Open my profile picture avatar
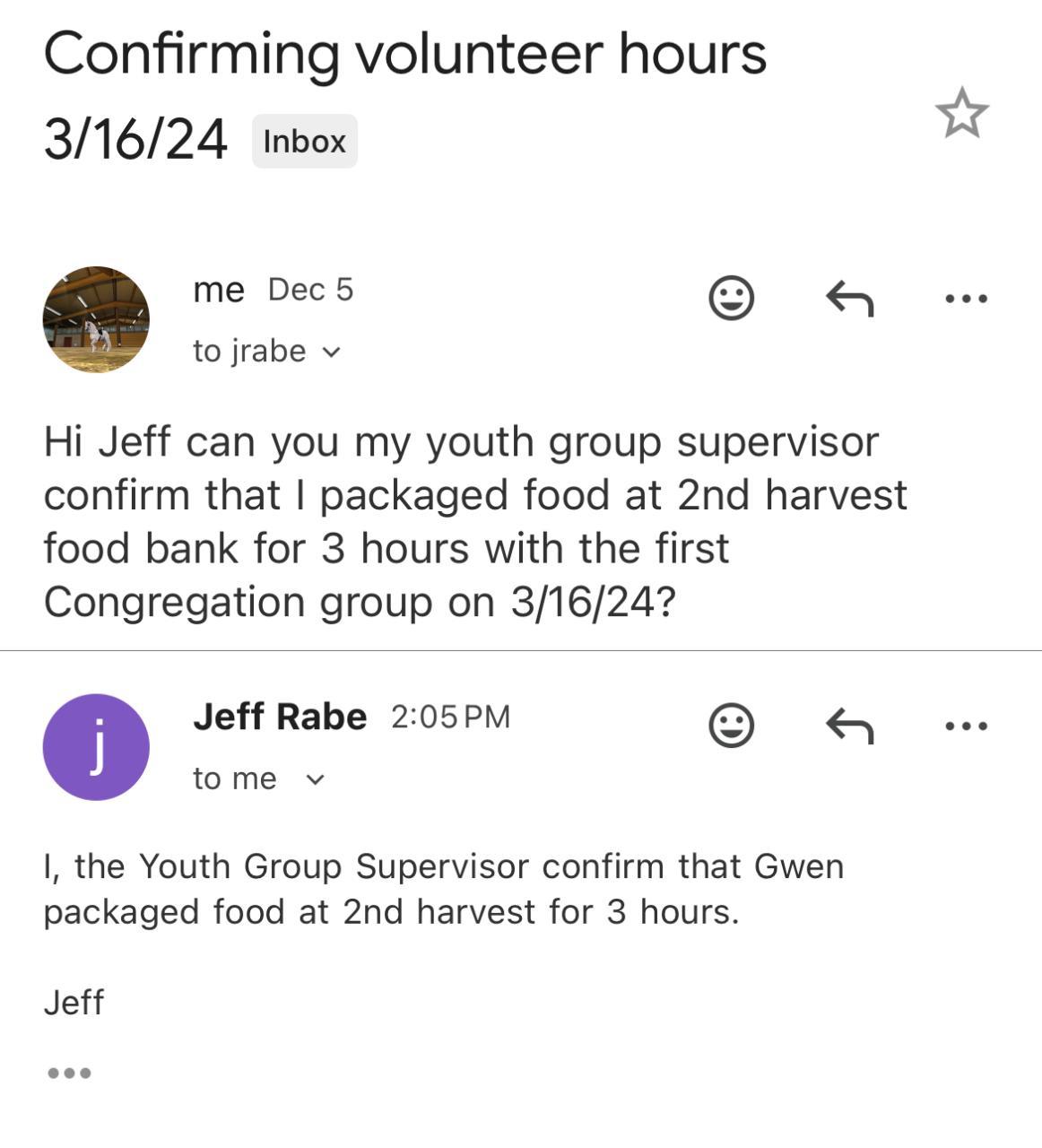 point(96,319)
